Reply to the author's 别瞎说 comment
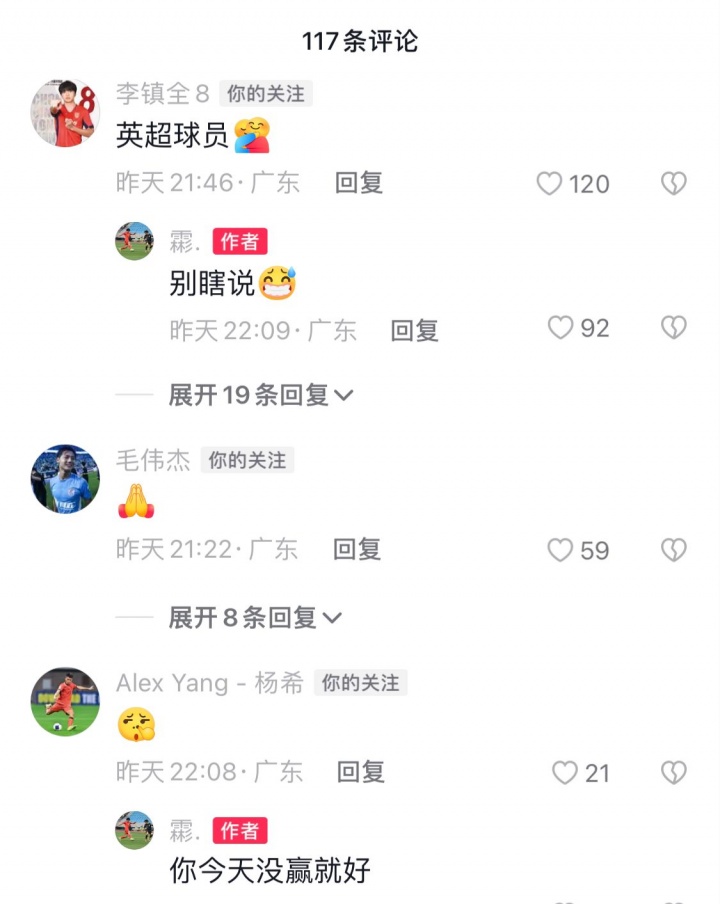The height and width of the screenshot is (904, 720). [x=414, y=330]
